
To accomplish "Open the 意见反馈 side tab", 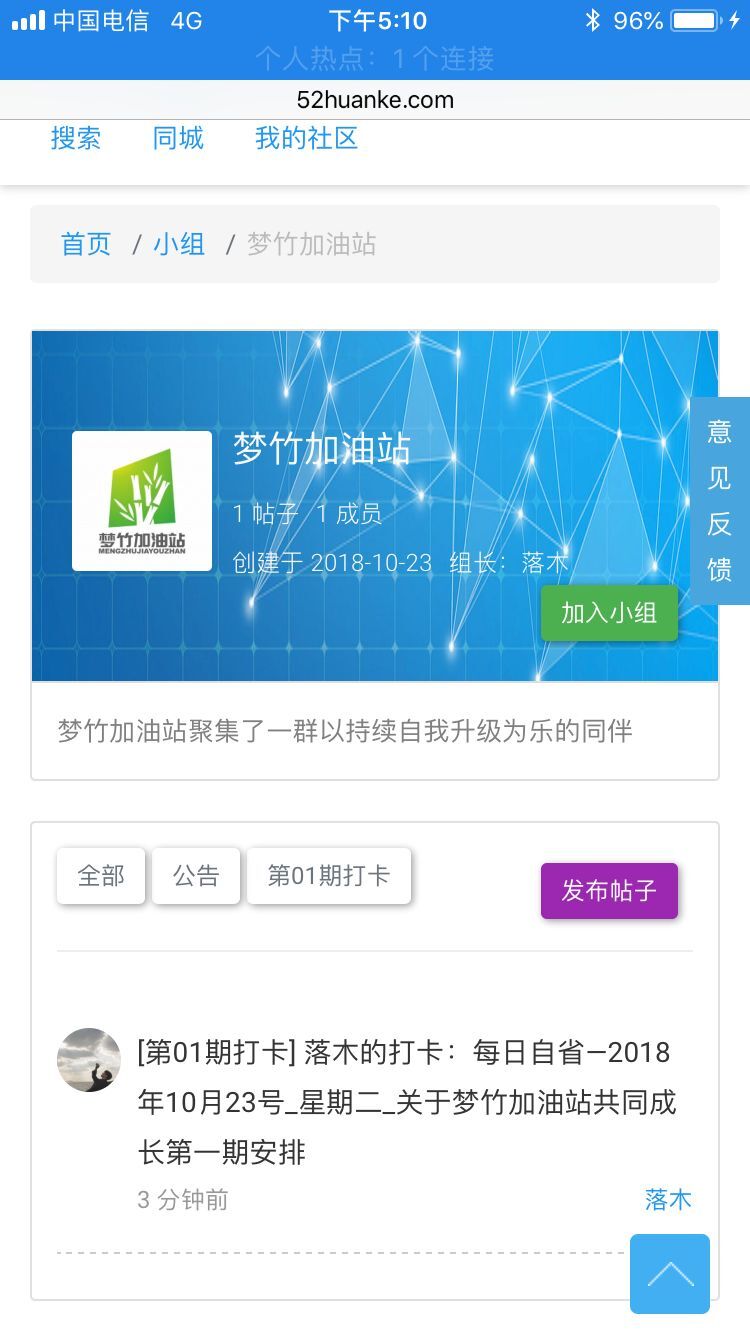I will pyautogui.click(x=719, y=500).
